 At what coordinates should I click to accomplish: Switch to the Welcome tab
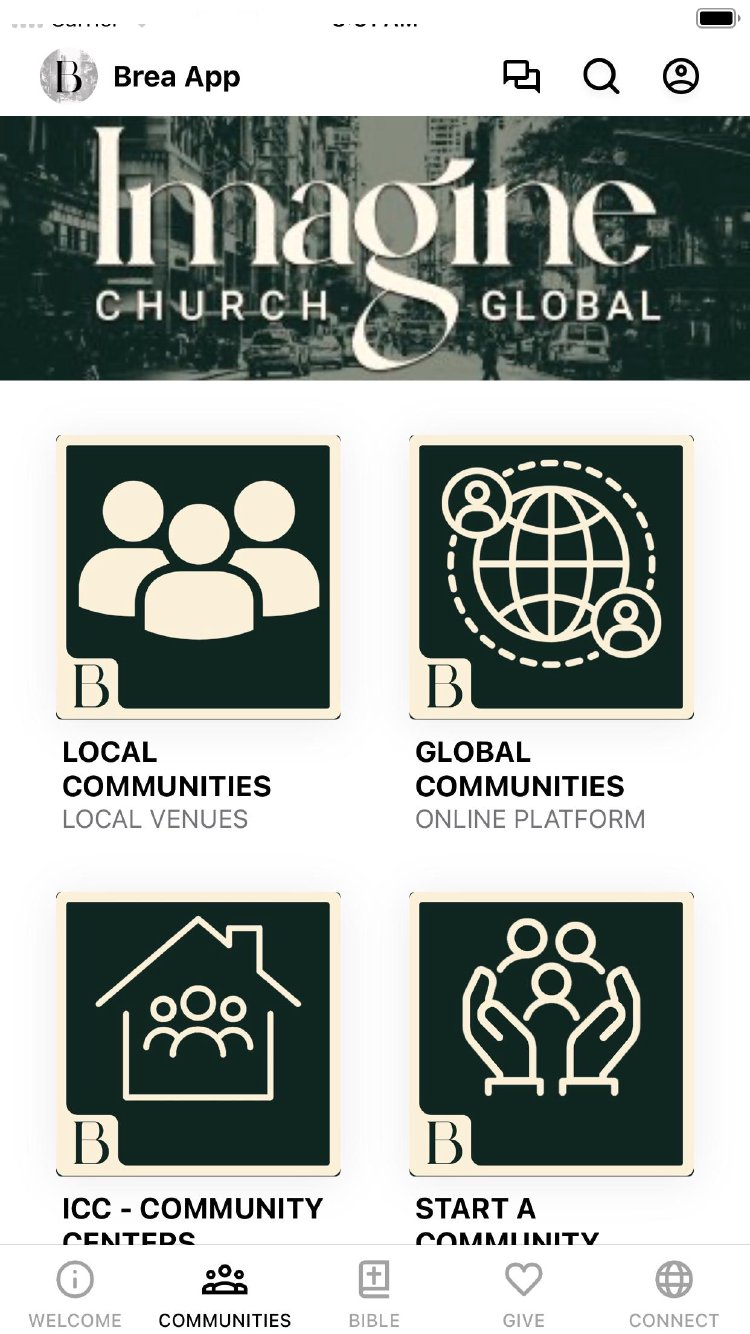pyautogui.click(x=75, y=1293)
